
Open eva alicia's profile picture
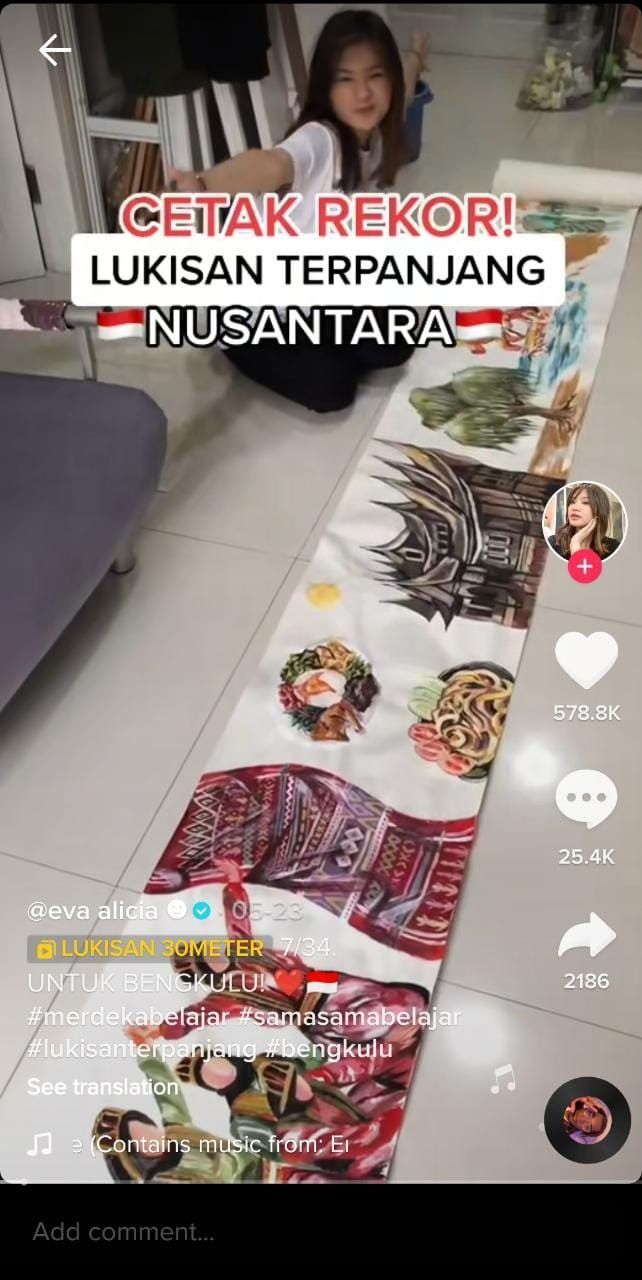tap(584, 521)
